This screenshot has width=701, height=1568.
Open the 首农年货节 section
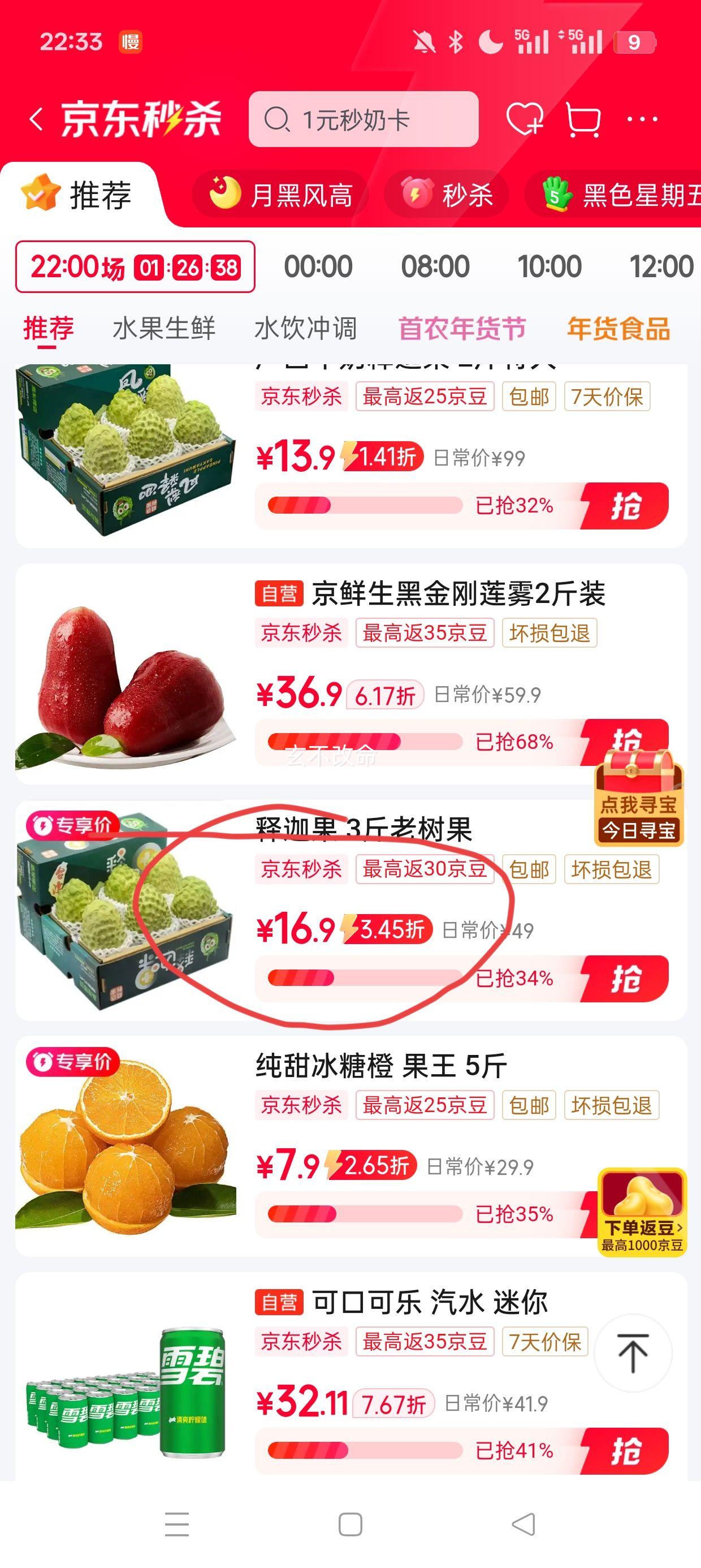pos(462,328)
